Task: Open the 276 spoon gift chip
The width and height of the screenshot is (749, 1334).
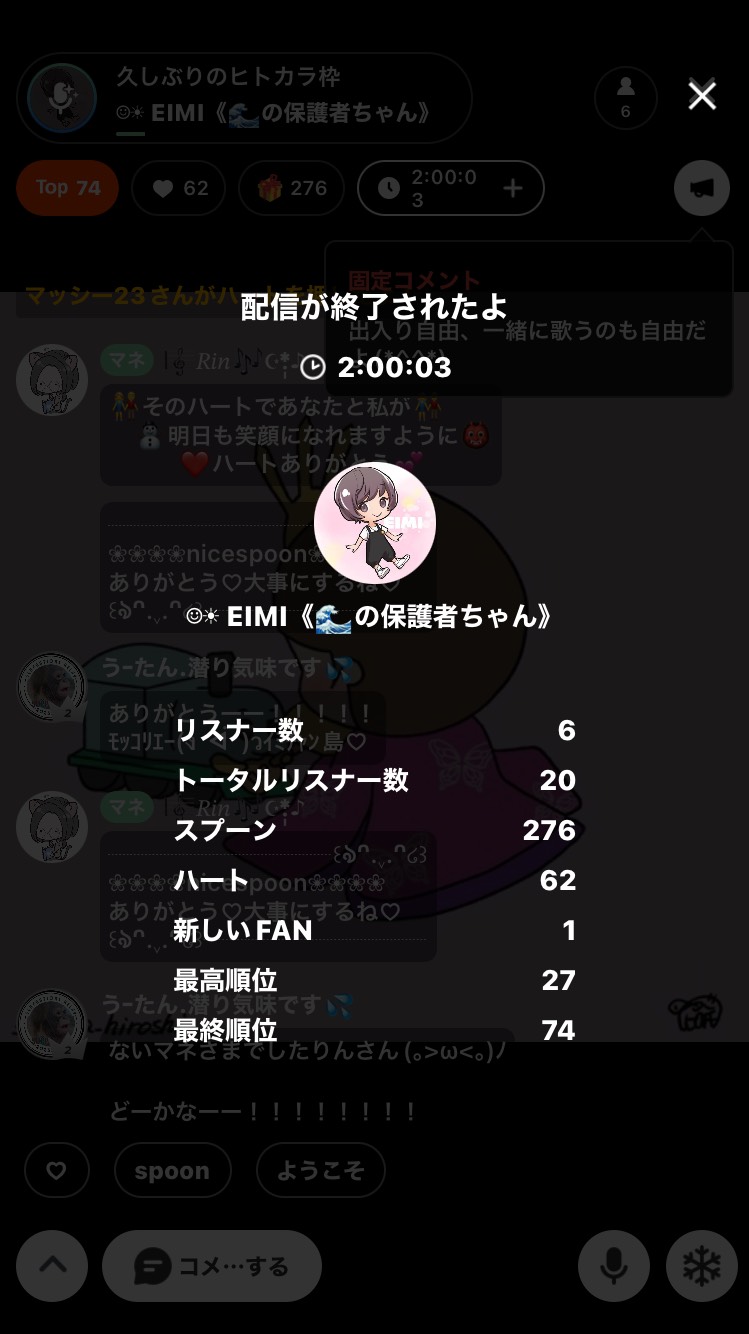Action: click(x=291, y=188)
